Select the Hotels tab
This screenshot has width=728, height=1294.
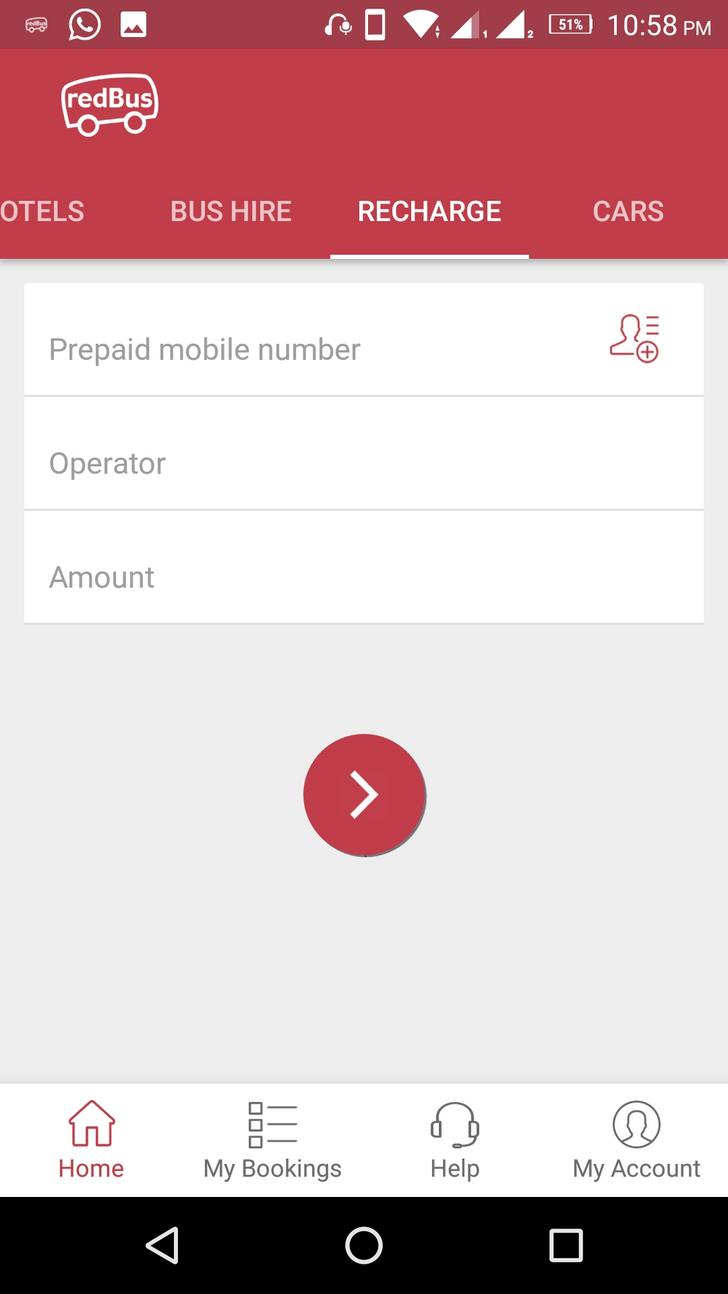(42, 211)
